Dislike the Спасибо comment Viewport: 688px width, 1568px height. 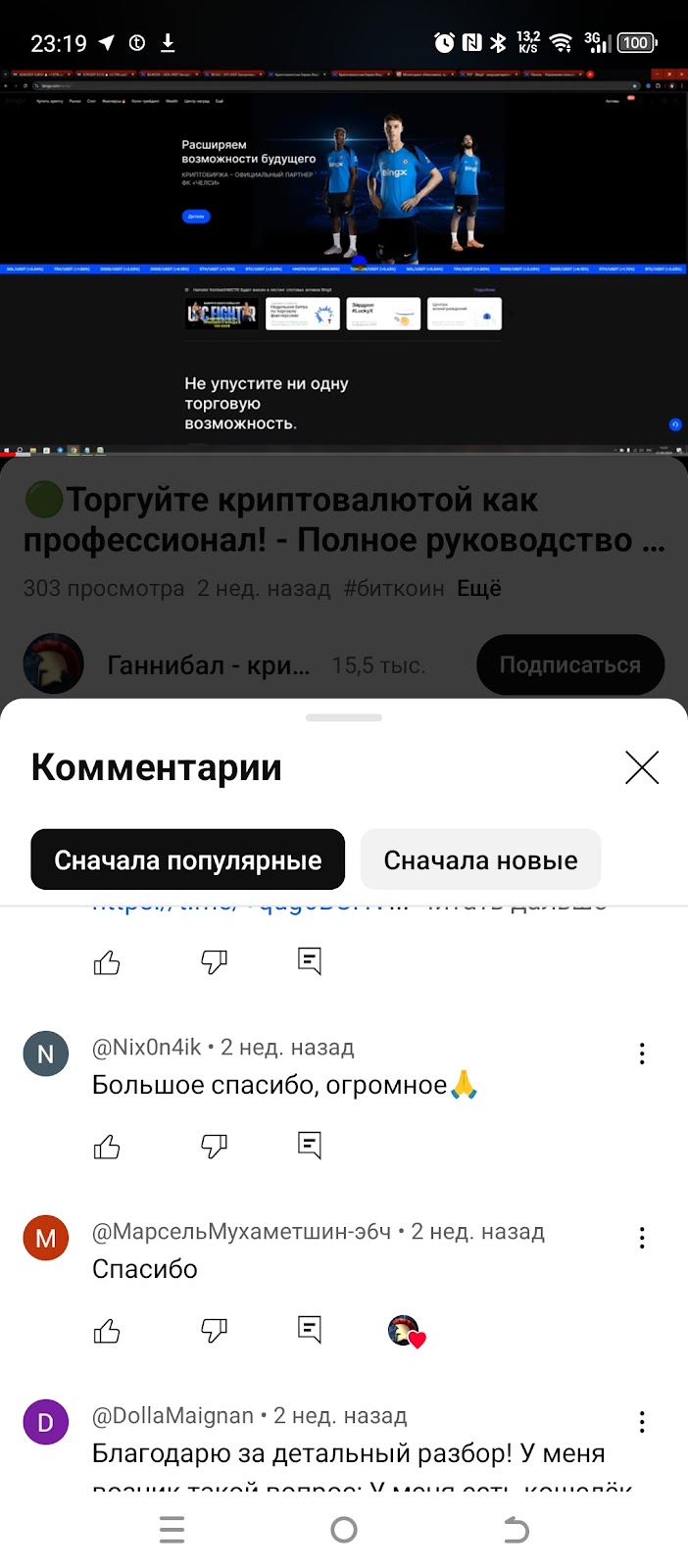214,1330
